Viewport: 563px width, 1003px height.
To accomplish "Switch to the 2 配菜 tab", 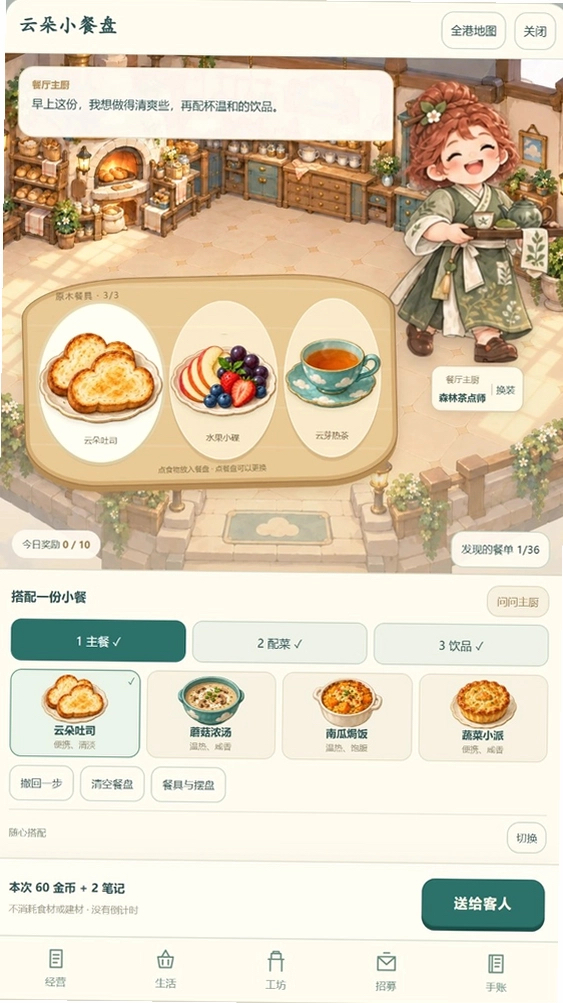I will pyautogui.click(x=280, y=644).
